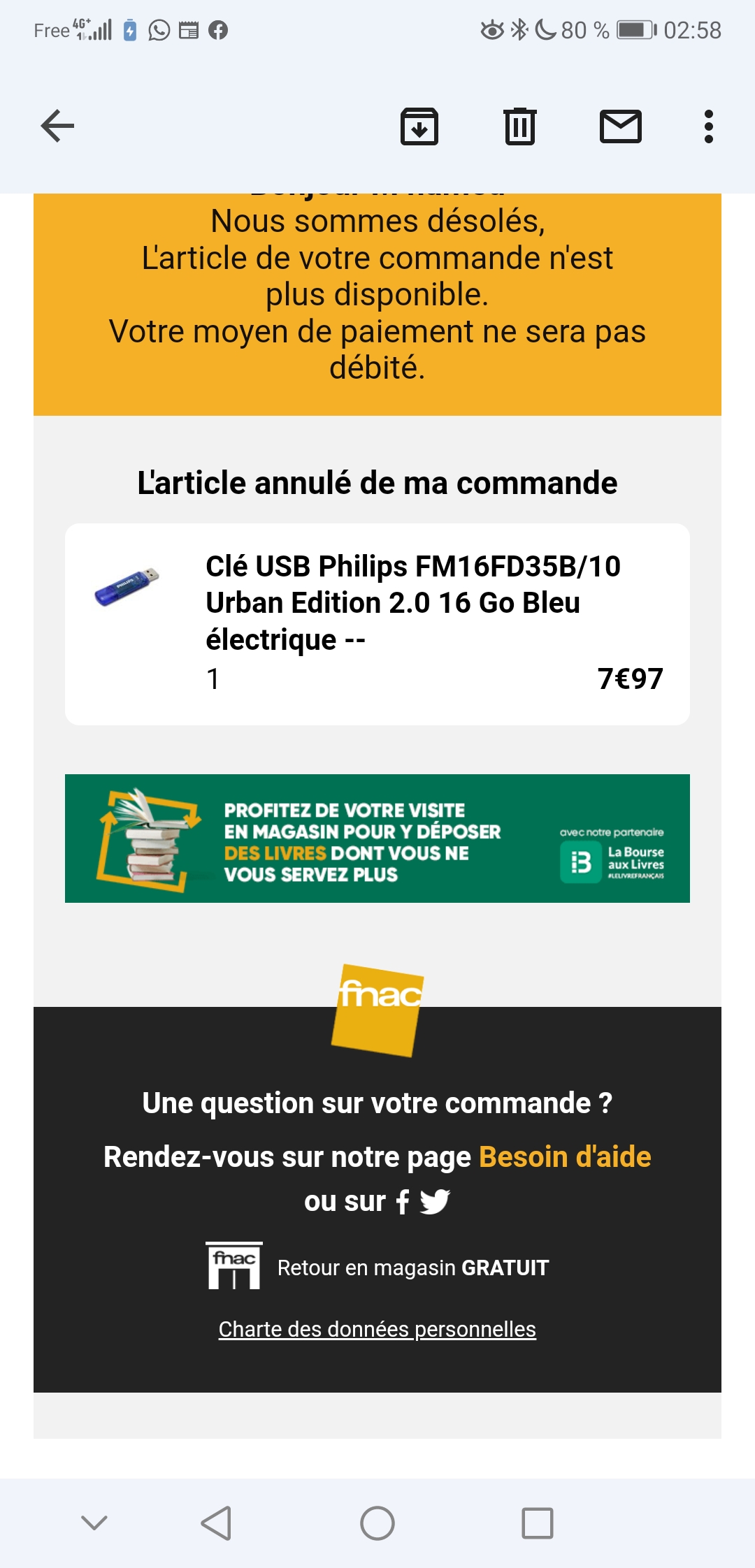The height and width of the screenshot is (1568, 755).
Task: Delete this email
Action: (520, 126)
